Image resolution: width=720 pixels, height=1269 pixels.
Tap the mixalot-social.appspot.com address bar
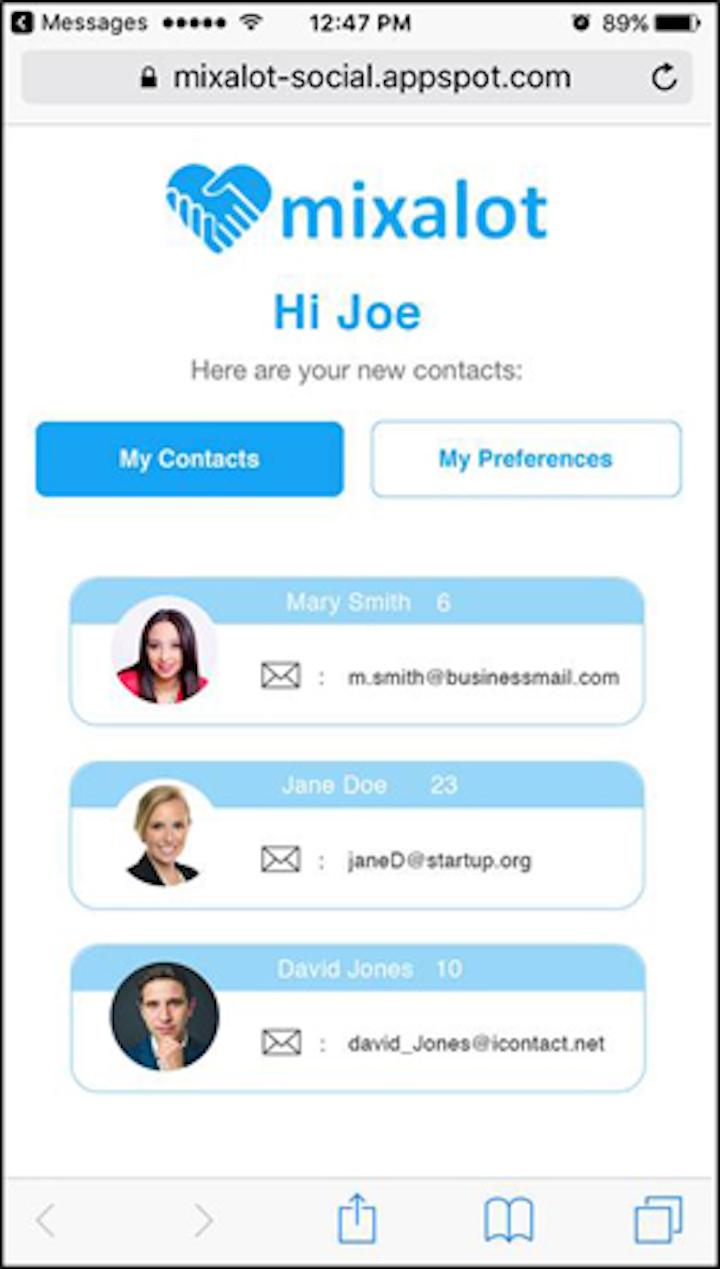click(357, 78)
